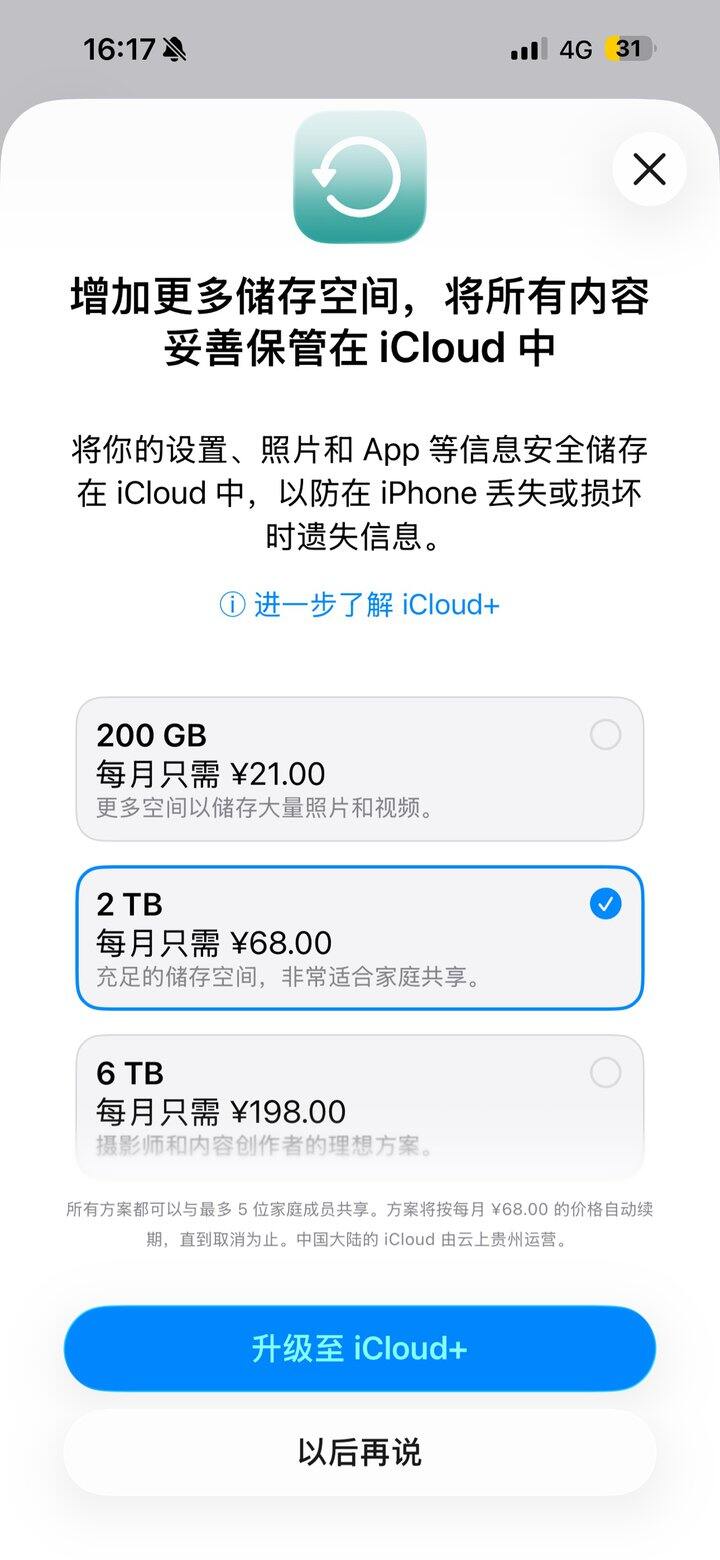Deselect the checked 2 TB plan
Image resolution: width=720 pixels, height=1560 pixels.
coord(360,938)
